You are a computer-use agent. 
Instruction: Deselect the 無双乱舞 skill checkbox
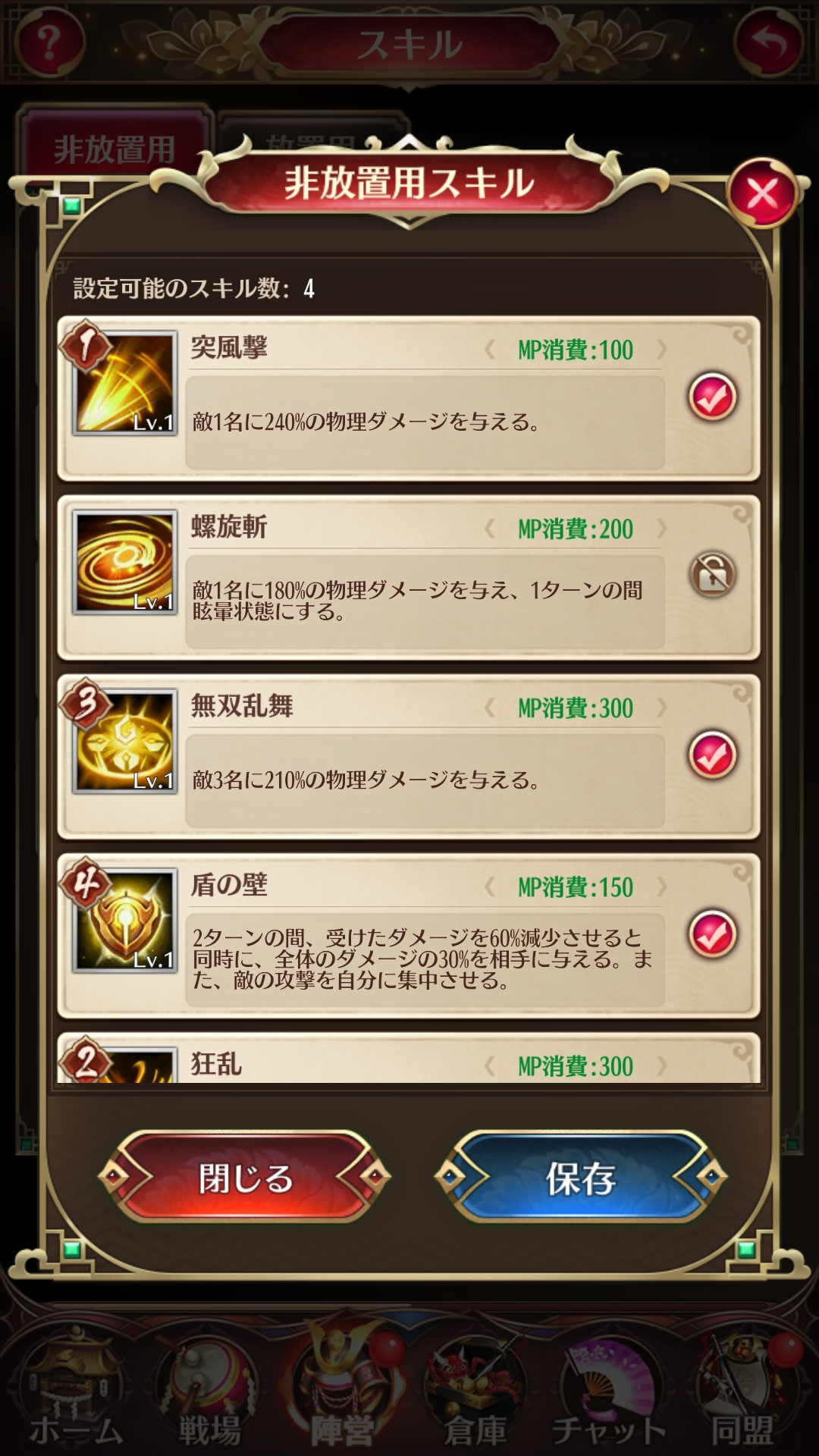click(x=712, y=755)
